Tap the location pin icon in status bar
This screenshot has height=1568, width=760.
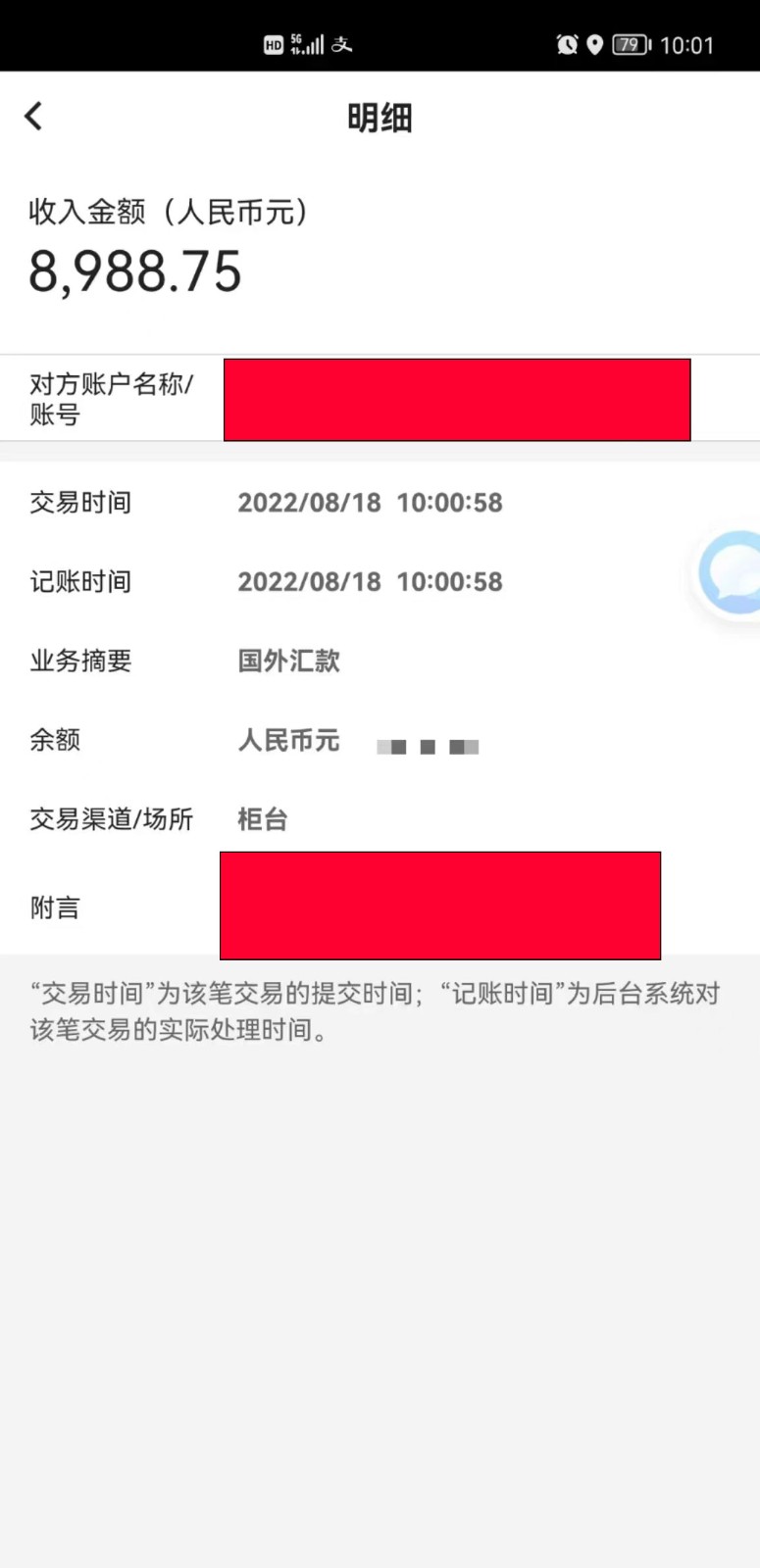[x=594, y=44]
